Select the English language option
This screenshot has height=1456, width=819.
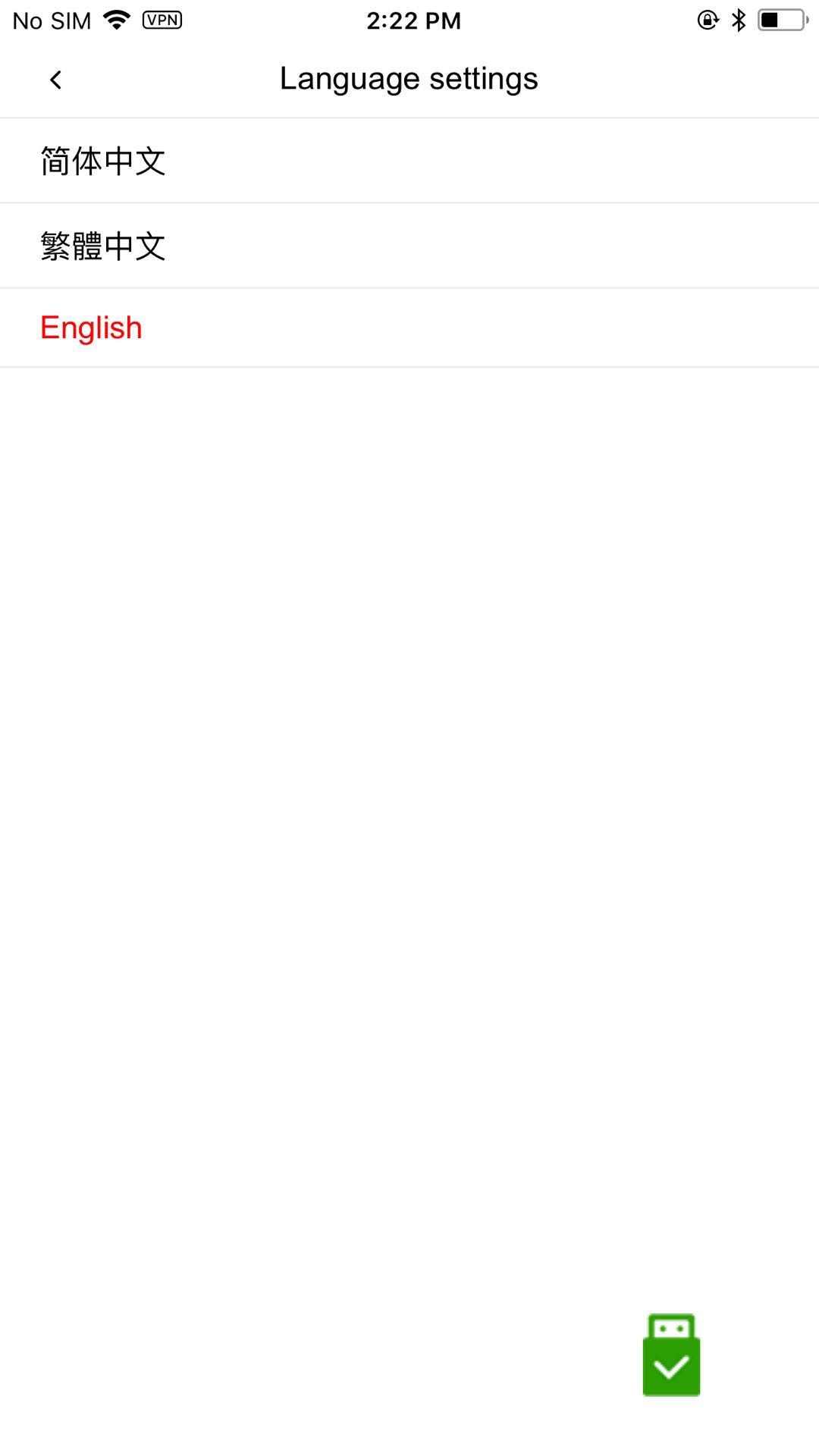(409, 328)
